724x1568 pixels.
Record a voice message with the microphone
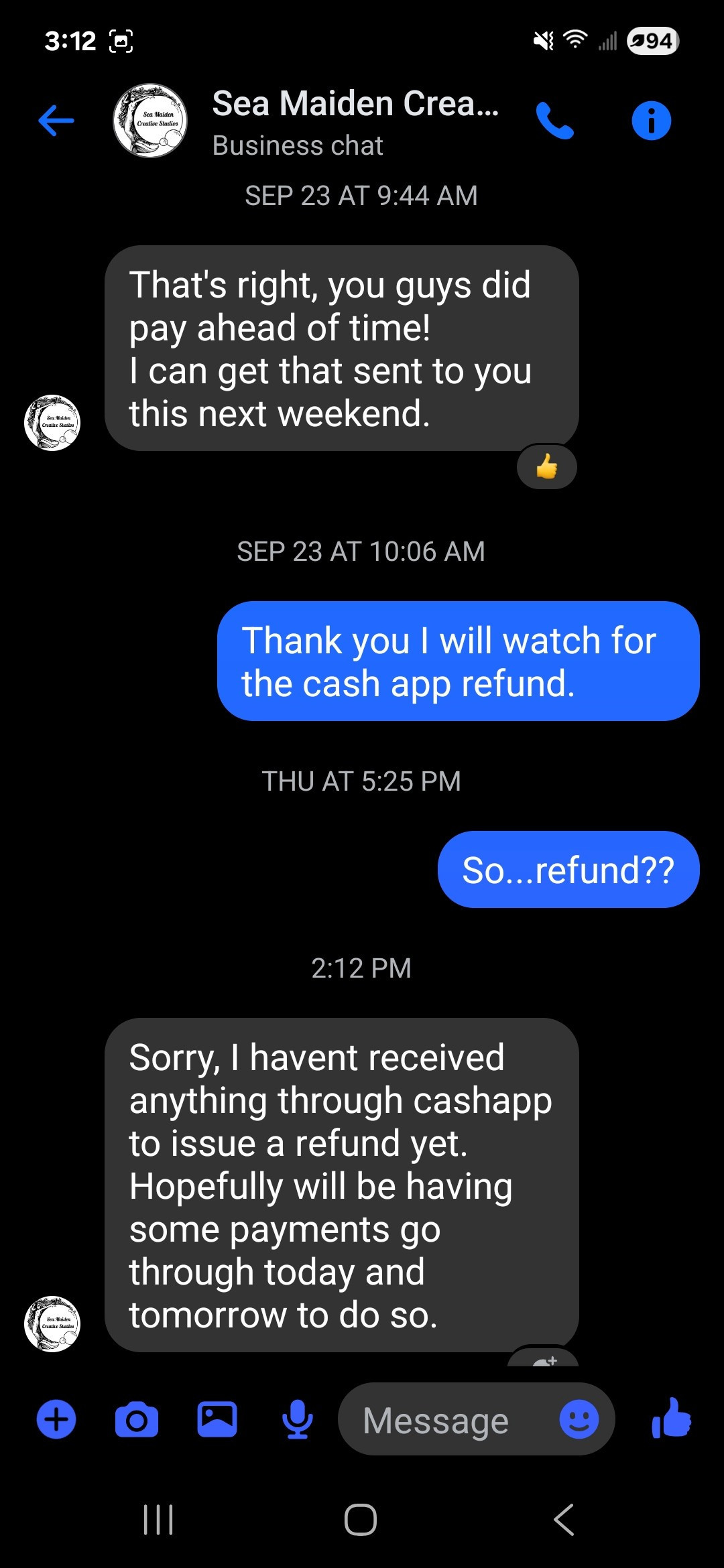[297, 1419]
